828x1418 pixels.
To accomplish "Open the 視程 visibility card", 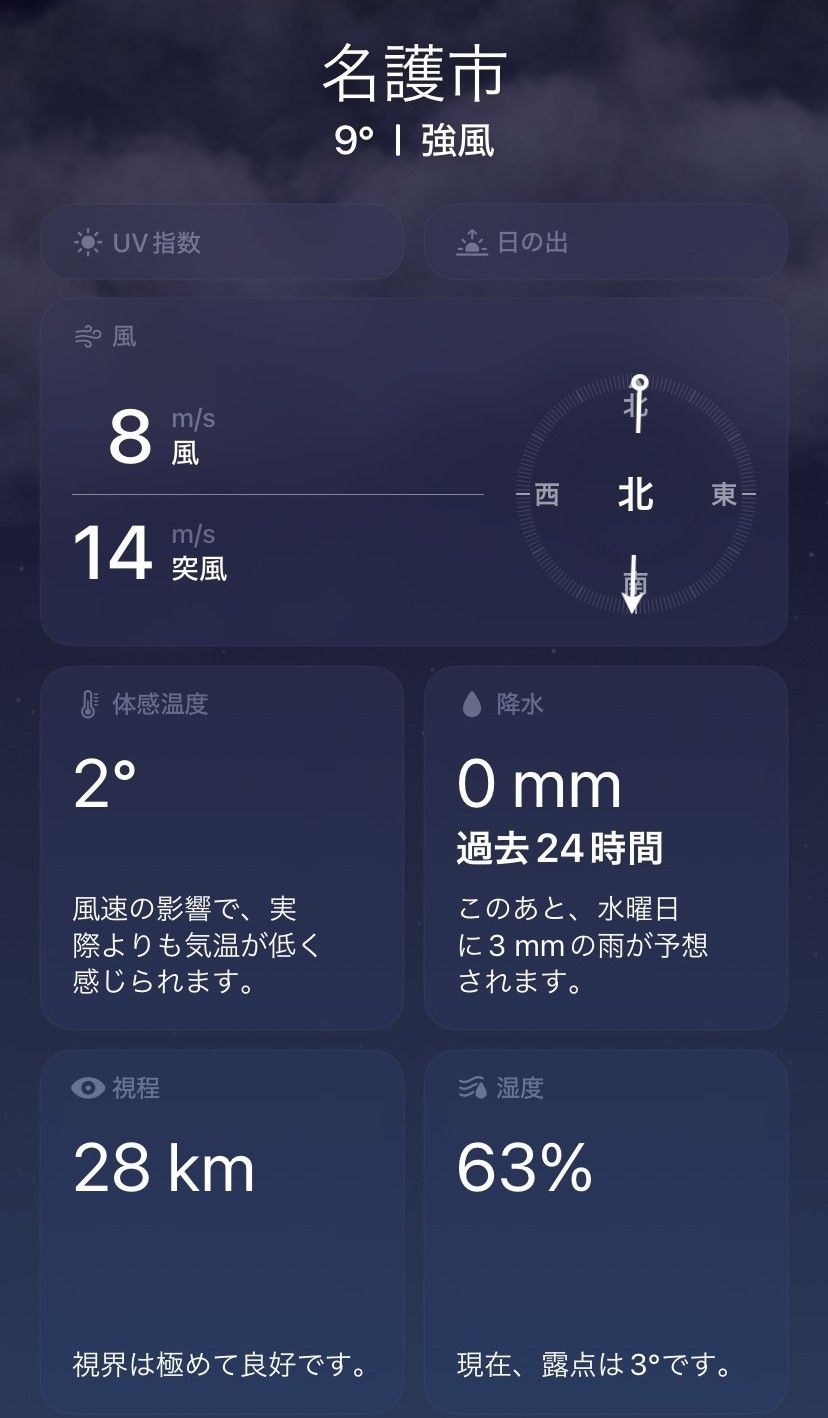I will click(221, 1230).
